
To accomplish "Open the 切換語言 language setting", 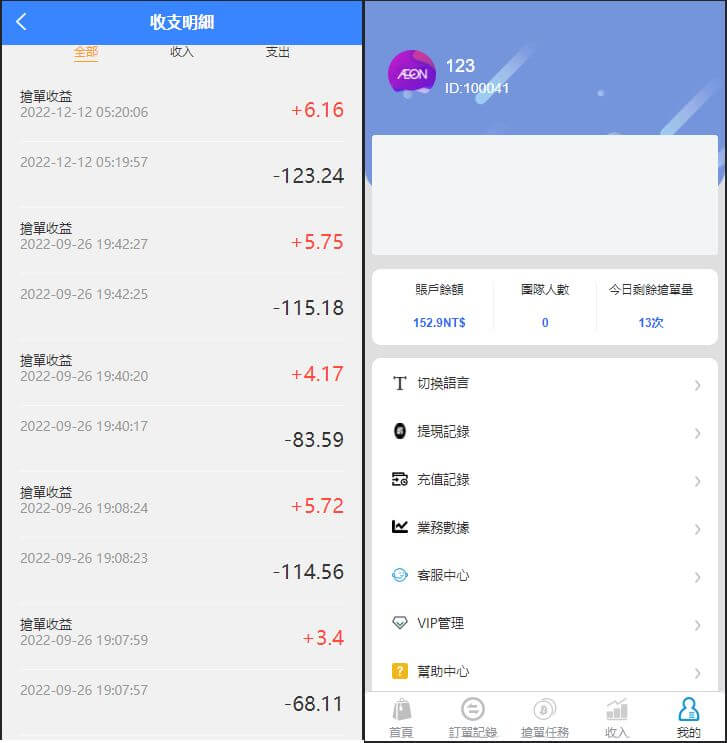I will [x=544, y=383].
